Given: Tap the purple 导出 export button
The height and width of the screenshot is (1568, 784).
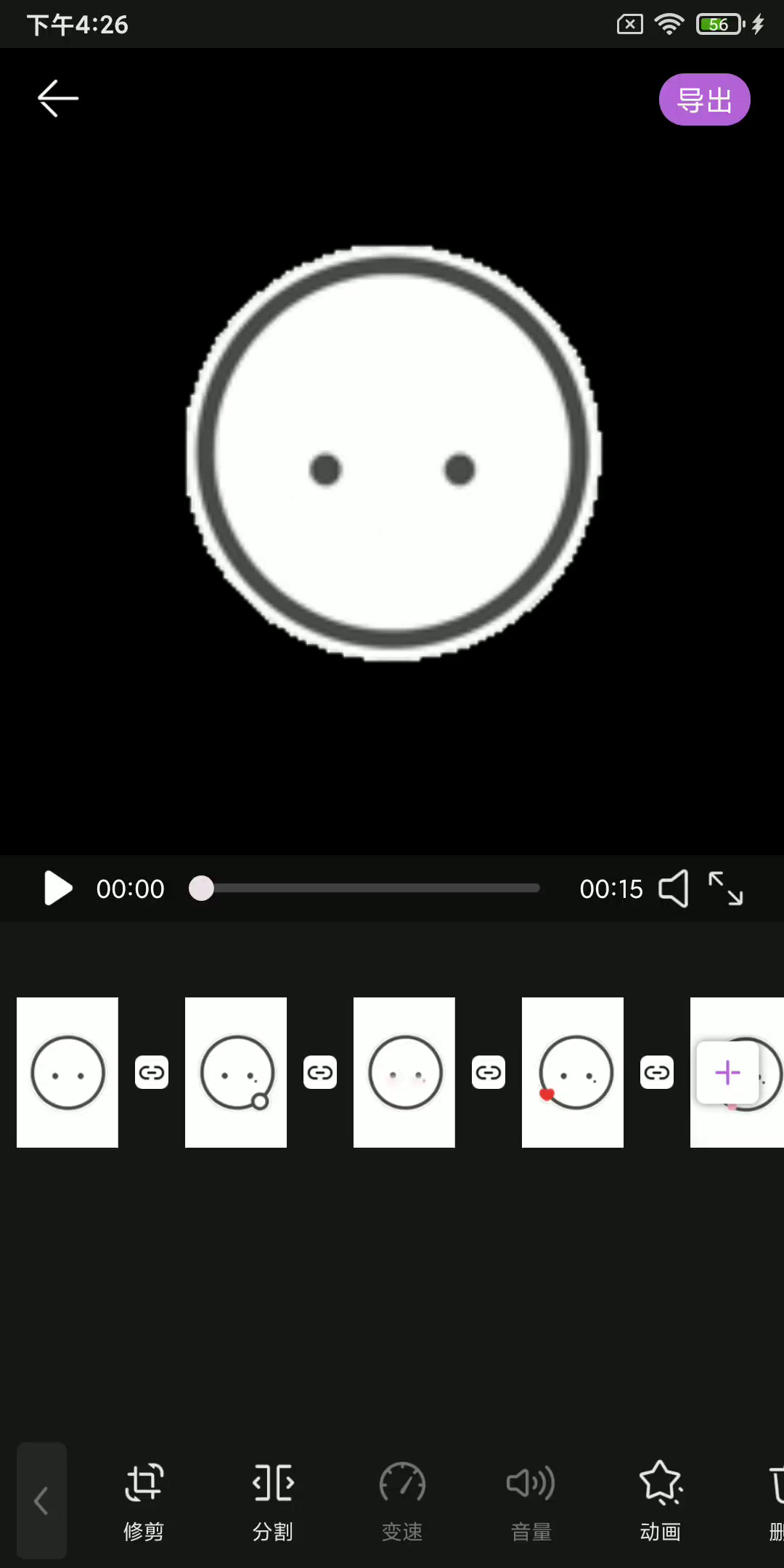Looking at the screenshot, I should click(704, 99).
